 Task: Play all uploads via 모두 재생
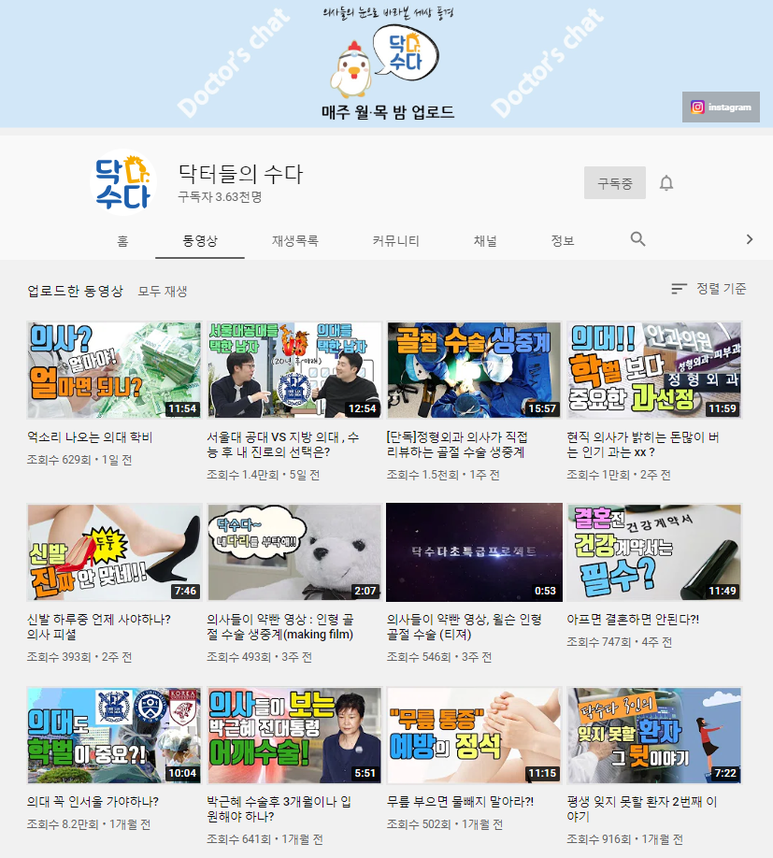click(162, 291)
